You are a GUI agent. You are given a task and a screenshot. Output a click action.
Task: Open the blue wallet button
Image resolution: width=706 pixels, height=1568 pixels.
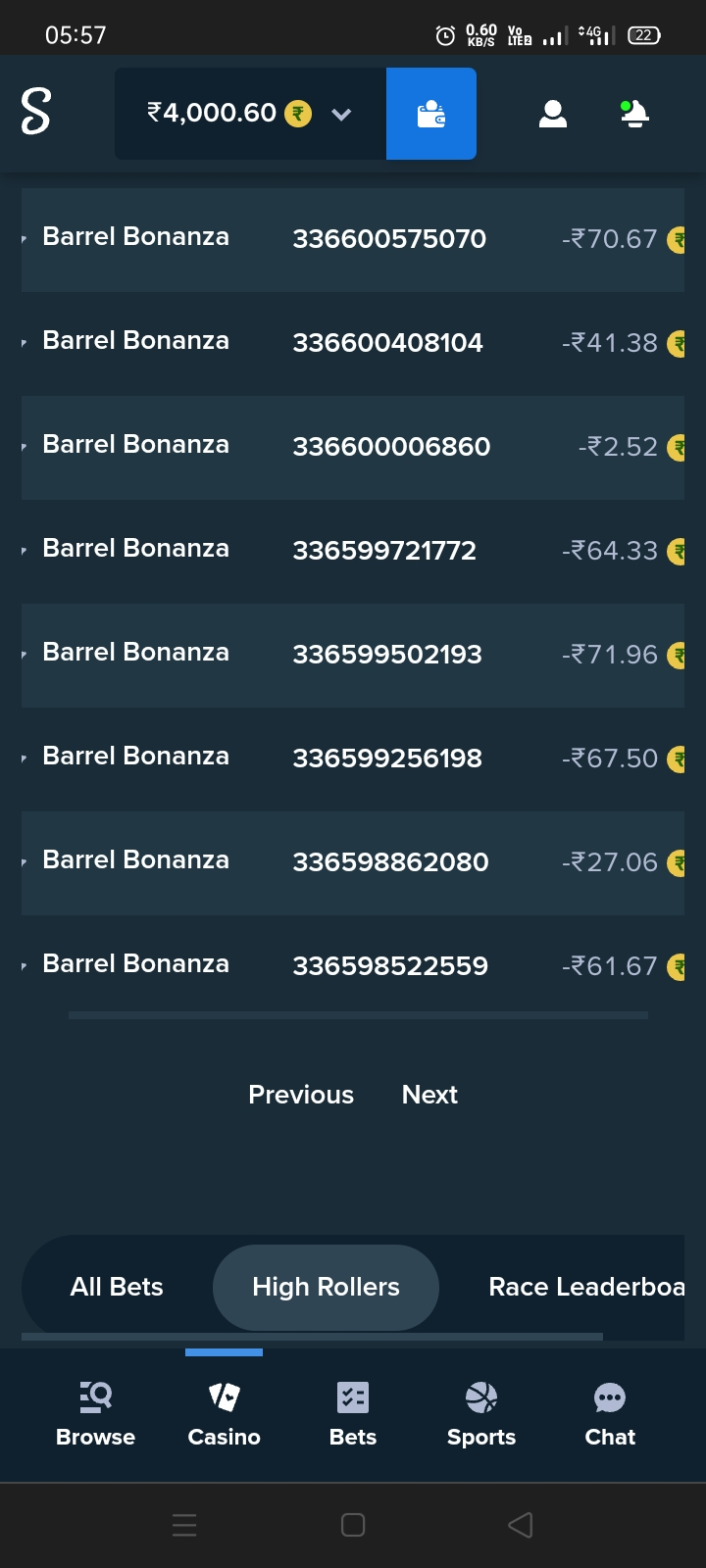pos(431,114)
